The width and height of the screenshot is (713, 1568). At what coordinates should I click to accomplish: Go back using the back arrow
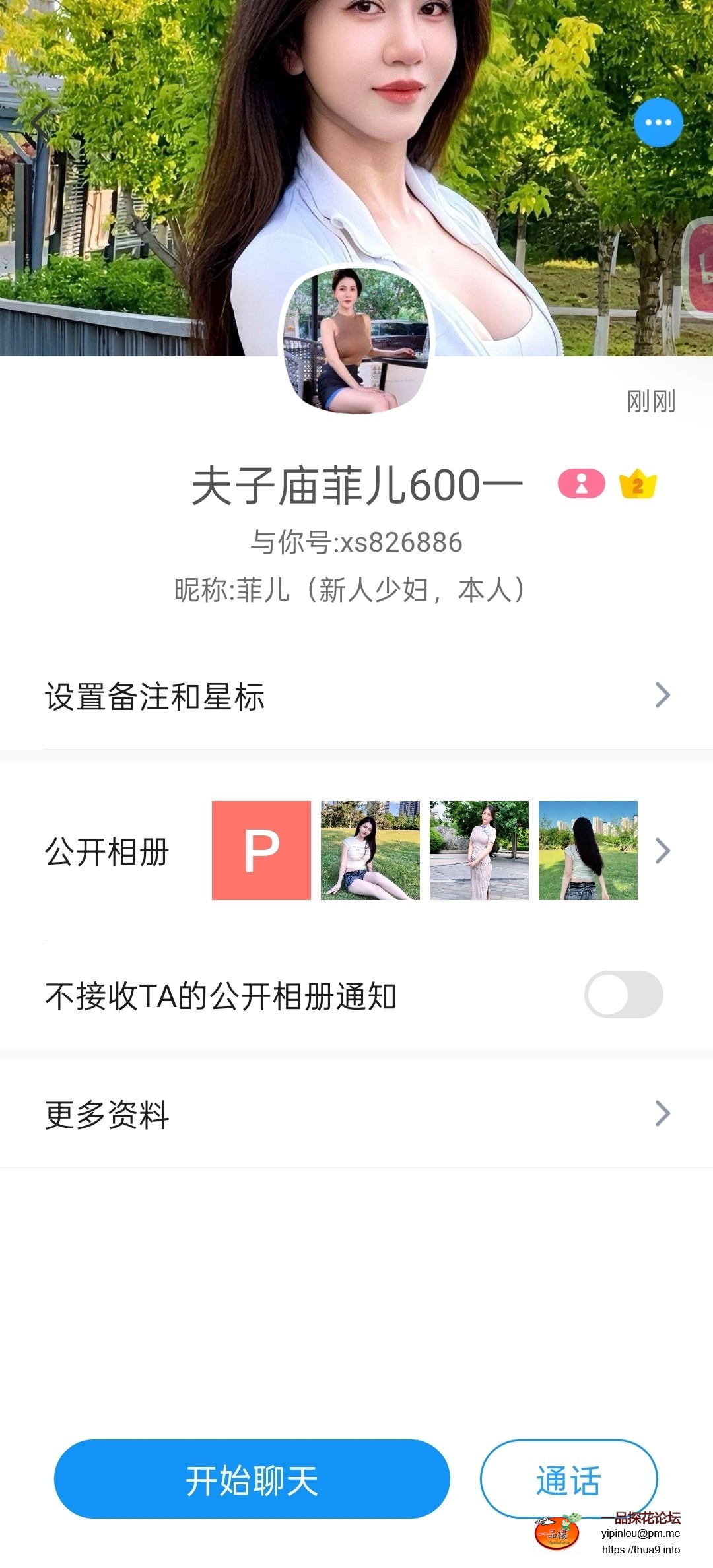(x=41, y=121)
